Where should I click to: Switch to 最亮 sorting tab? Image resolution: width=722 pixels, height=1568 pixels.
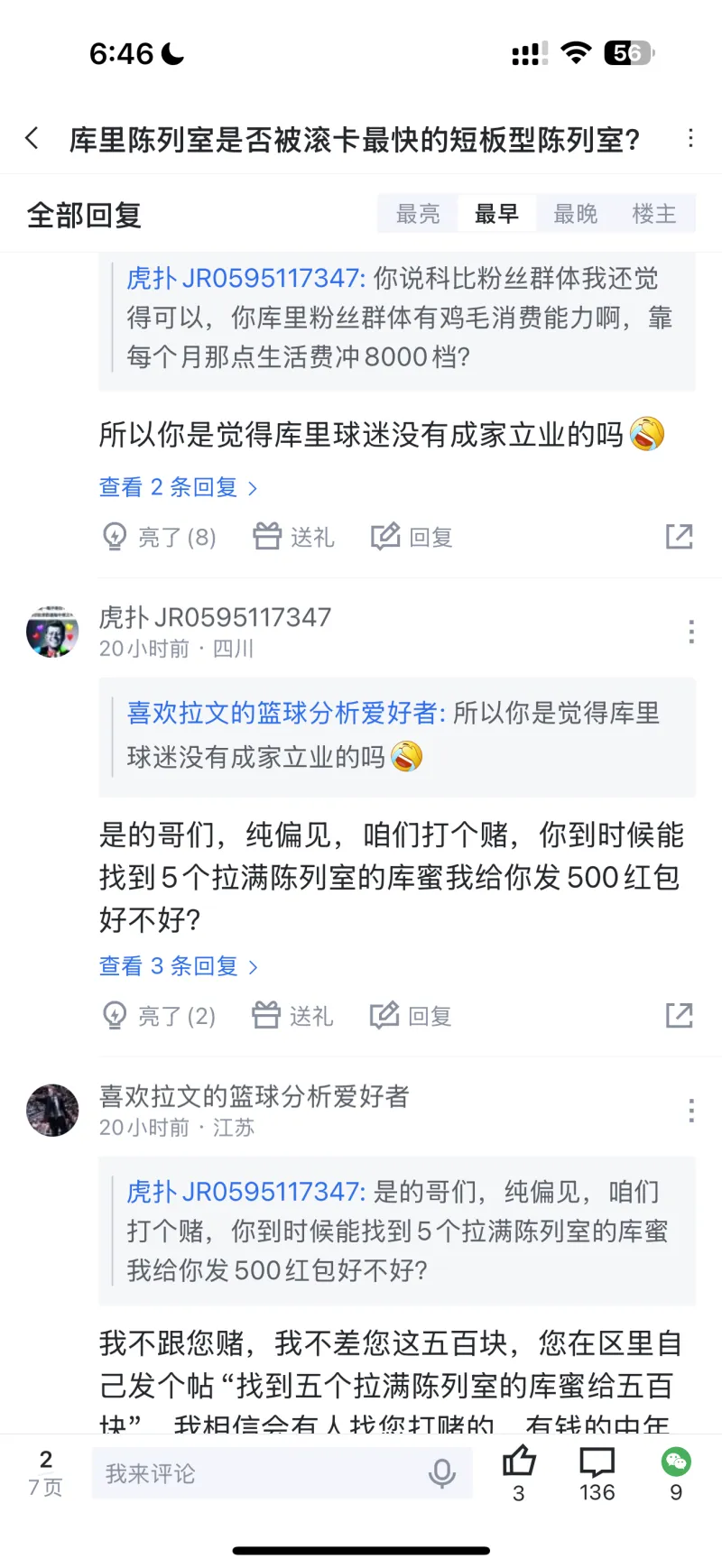pyautogui.click(x=418, y=215)
